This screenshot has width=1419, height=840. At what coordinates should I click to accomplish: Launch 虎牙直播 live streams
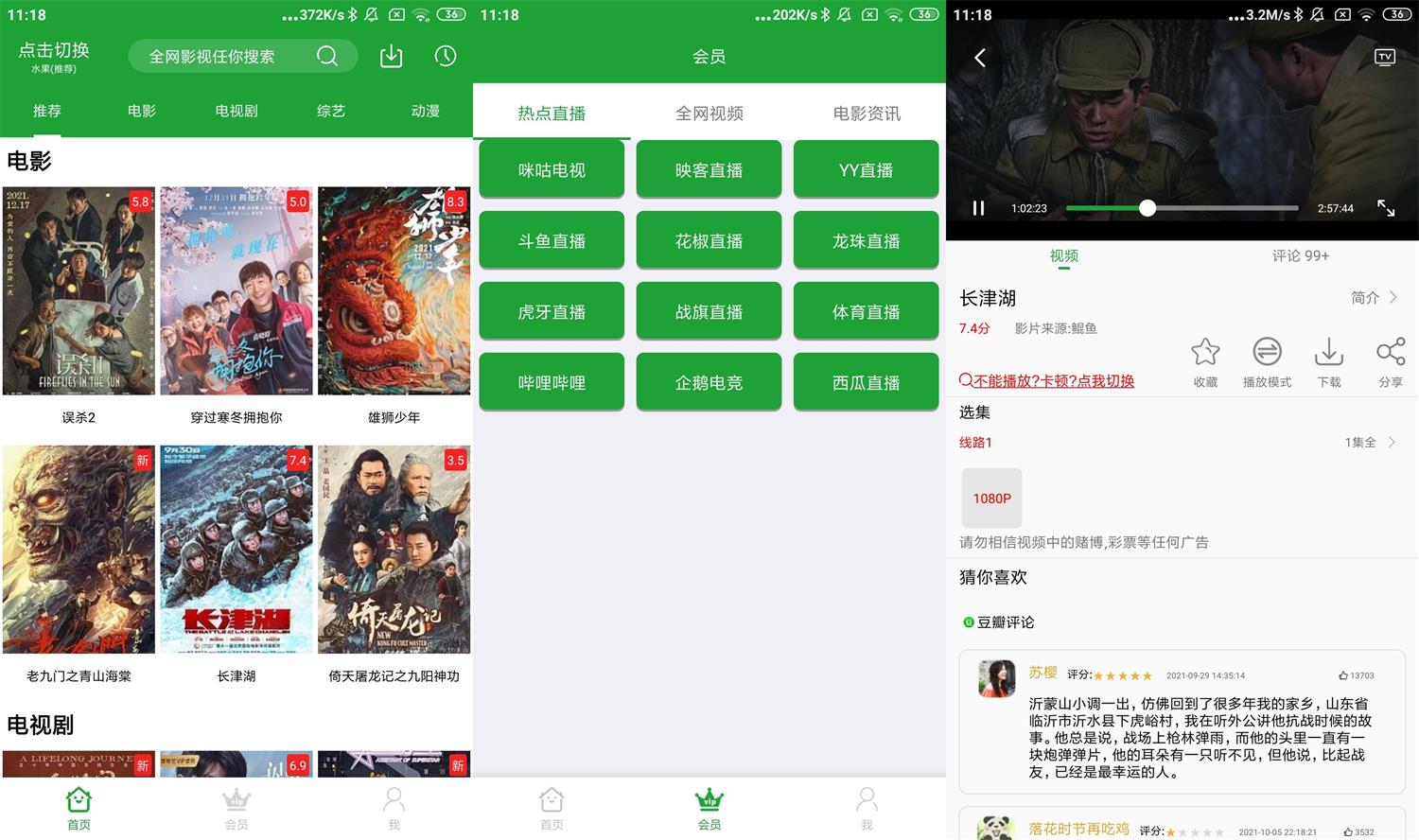point(552,311)
